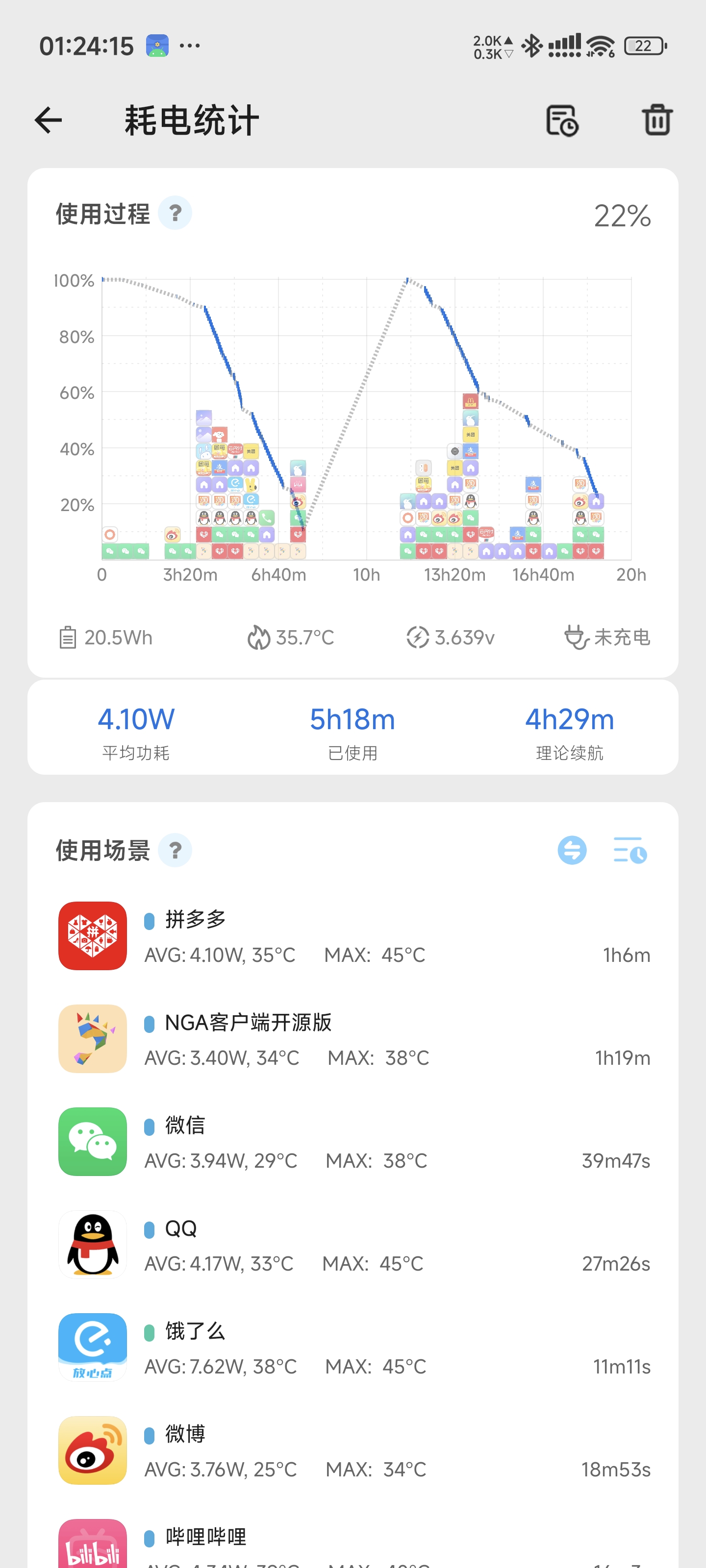Open the 使用过程 help question mark
706x1568 pixels.
(176, 213)
